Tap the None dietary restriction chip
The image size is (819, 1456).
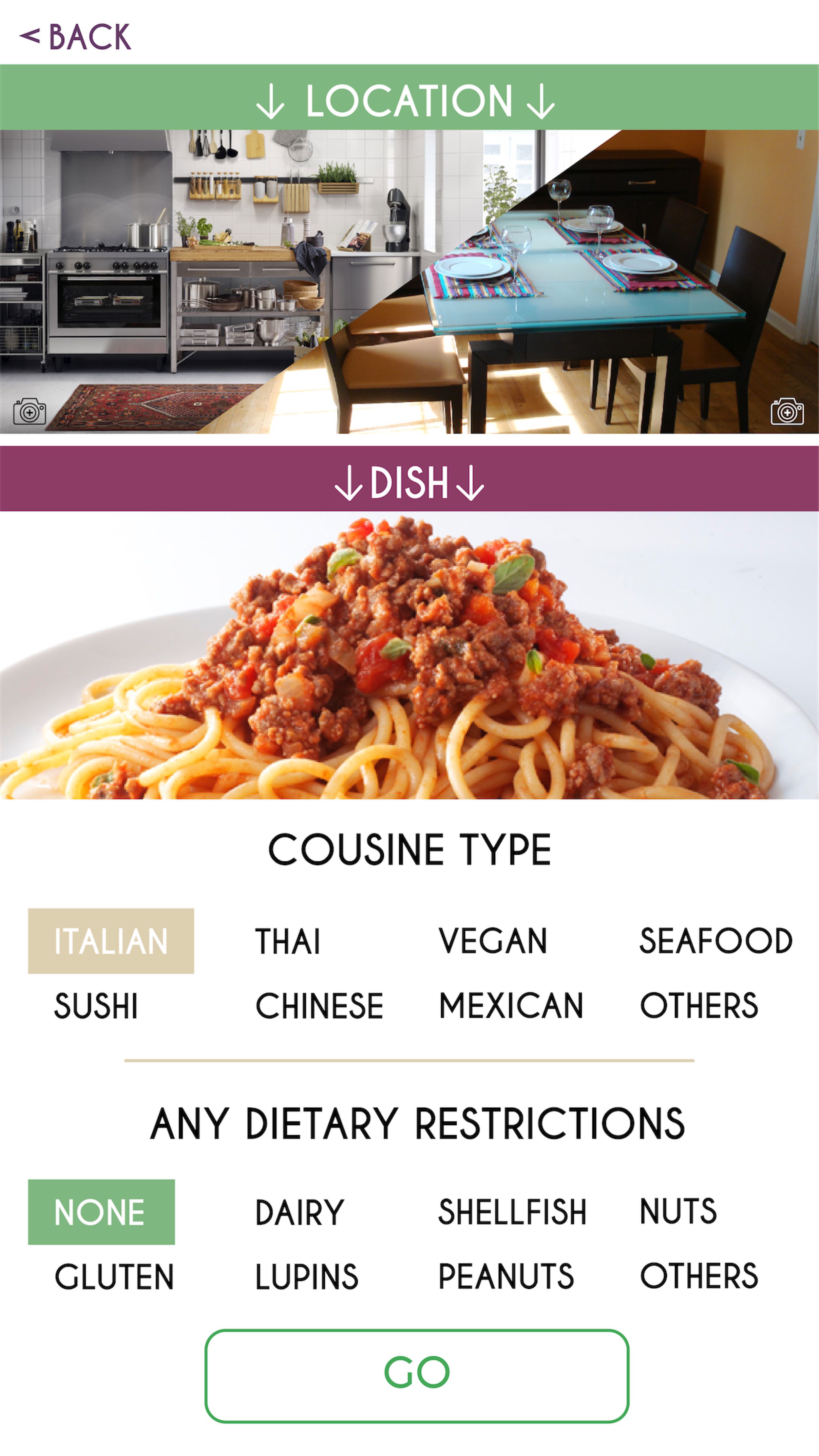point(101,1212)
